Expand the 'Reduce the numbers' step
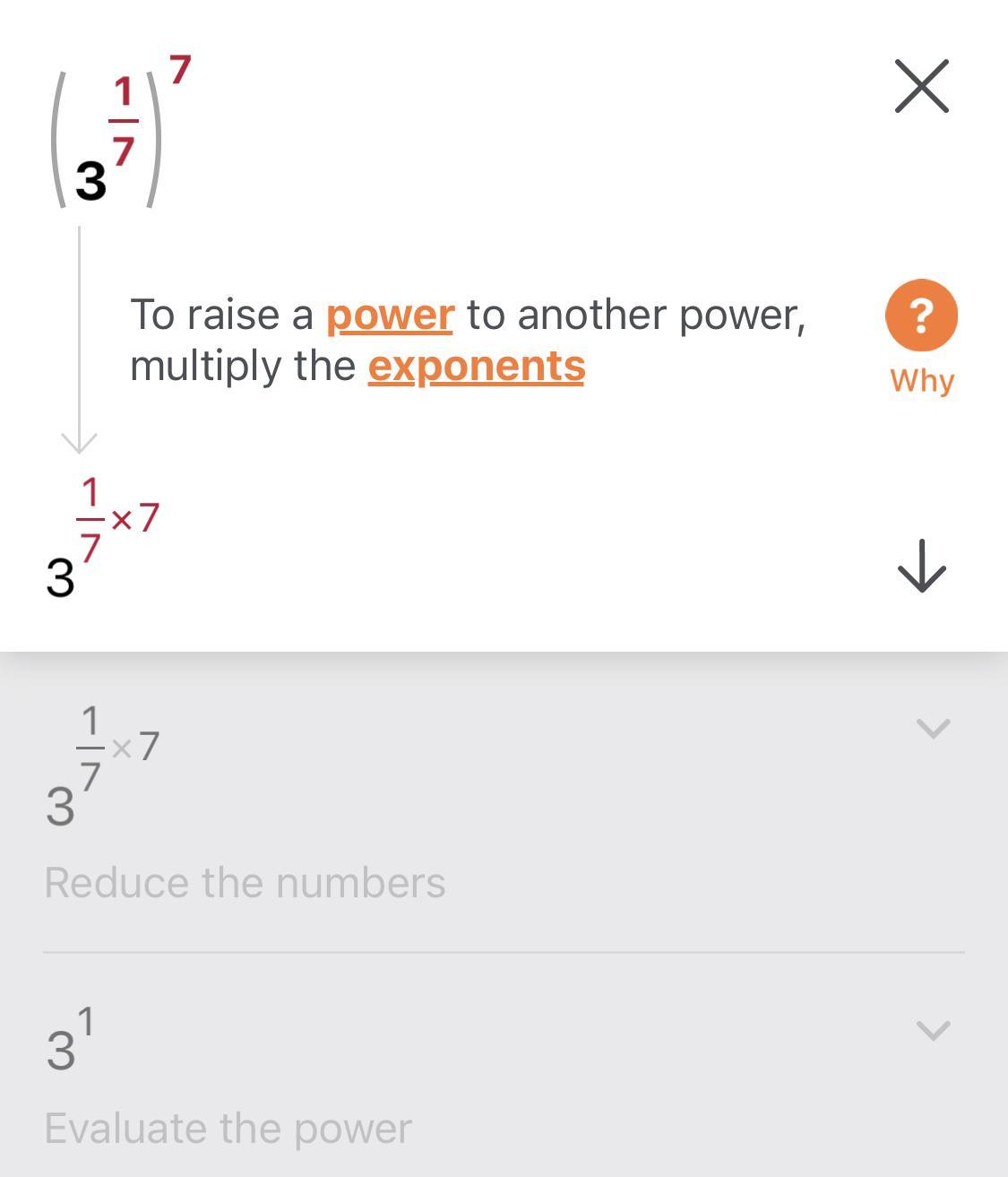 934,728
